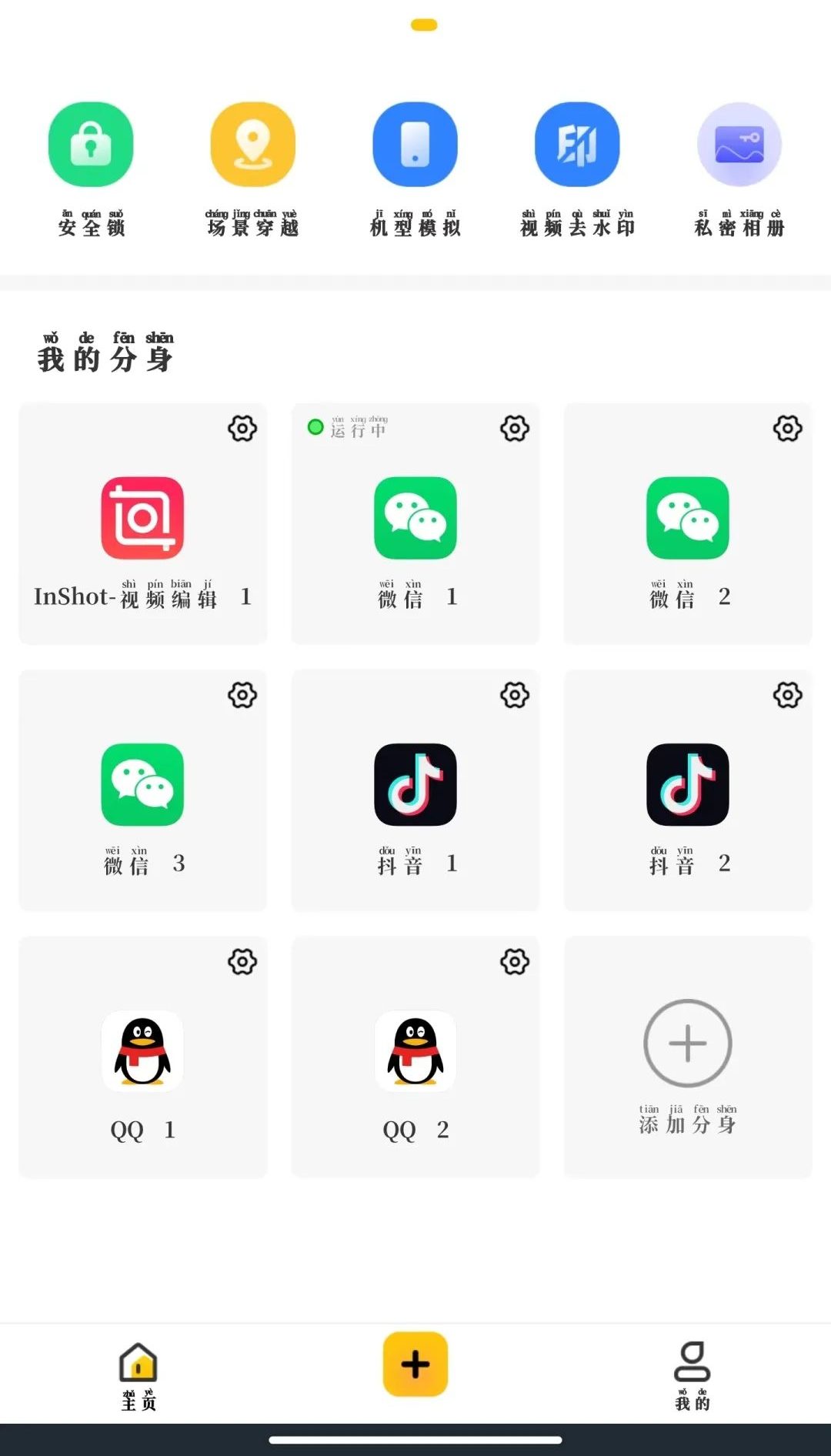Screen dimensions: 831x1456
Task: Open 私密相册 private album
Action: [739, 145]
